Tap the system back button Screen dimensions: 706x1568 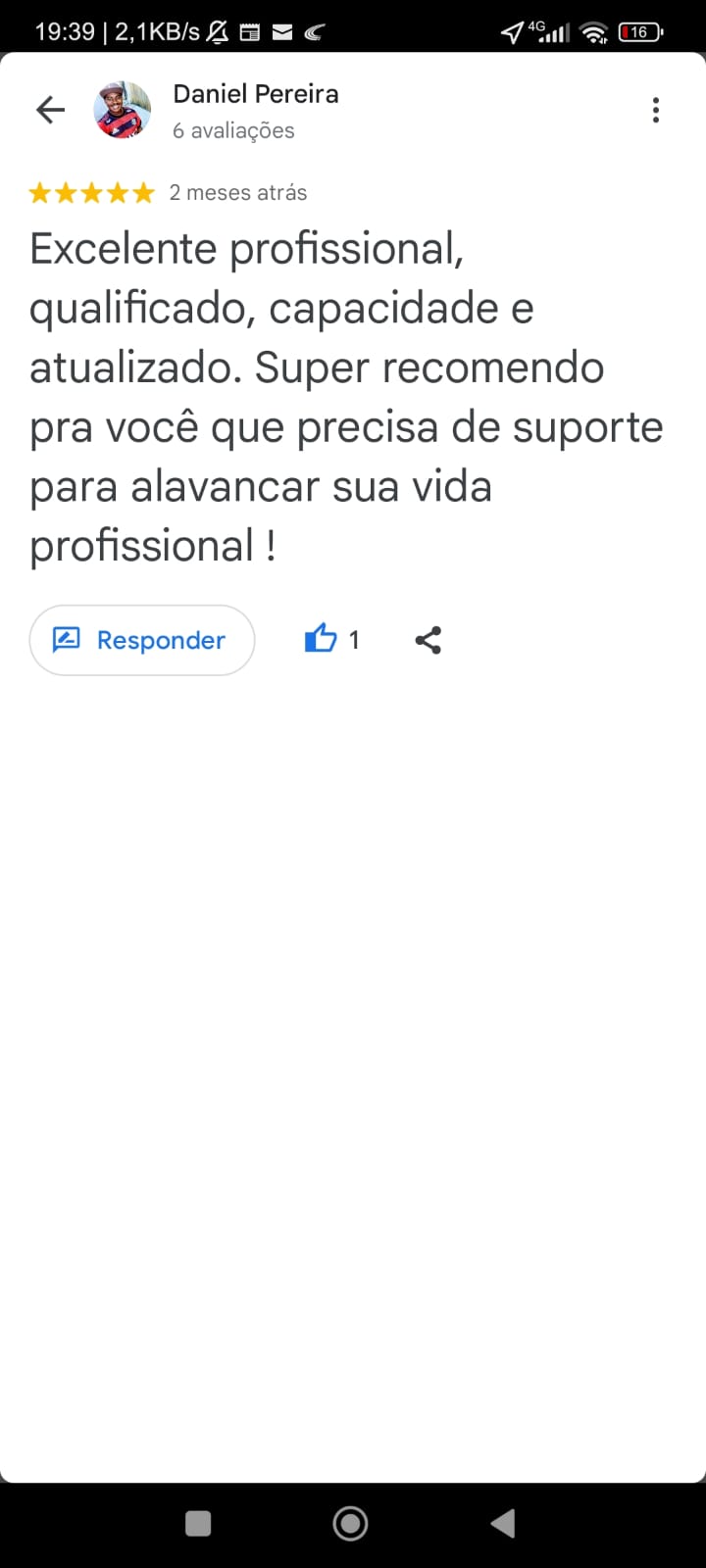(503, 1523)
